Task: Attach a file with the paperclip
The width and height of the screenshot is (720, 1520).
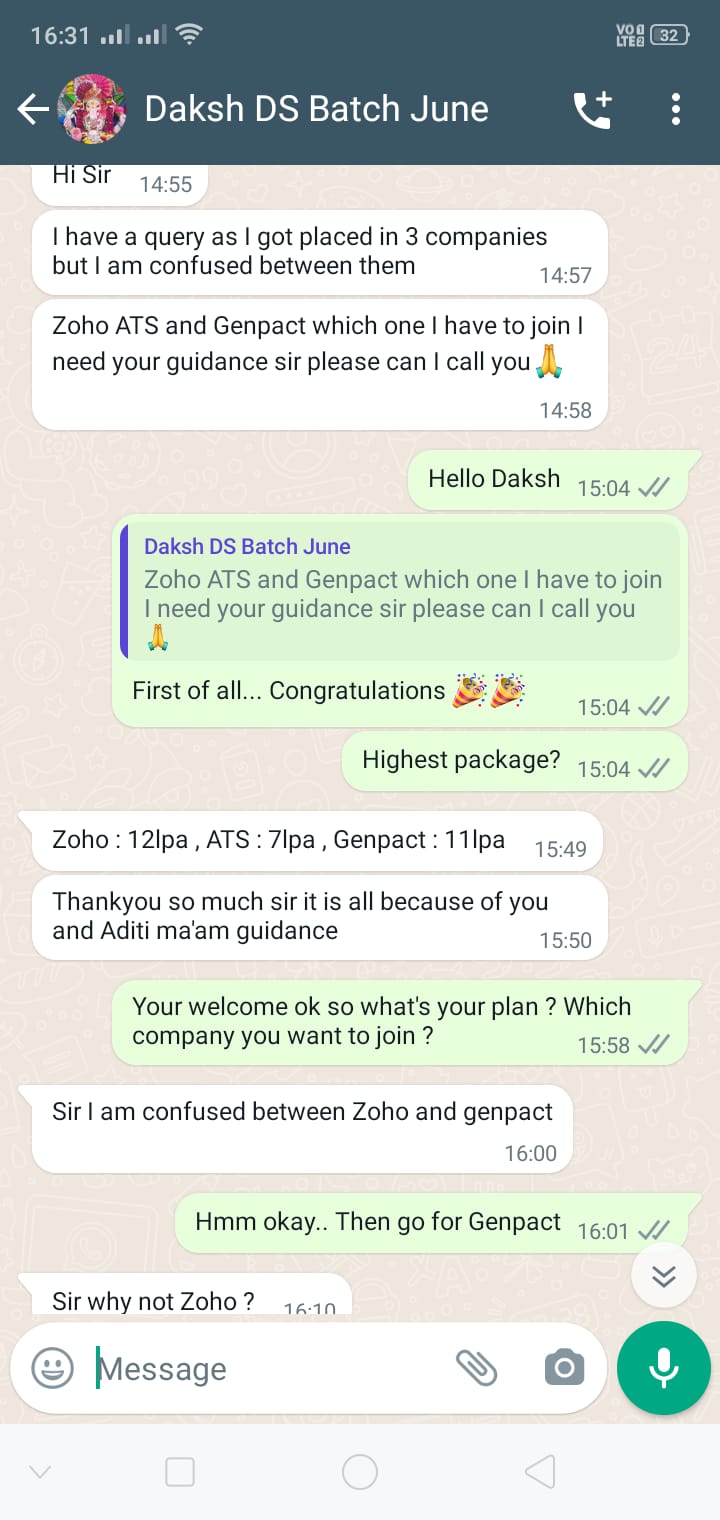Action: click(477, 1367)
